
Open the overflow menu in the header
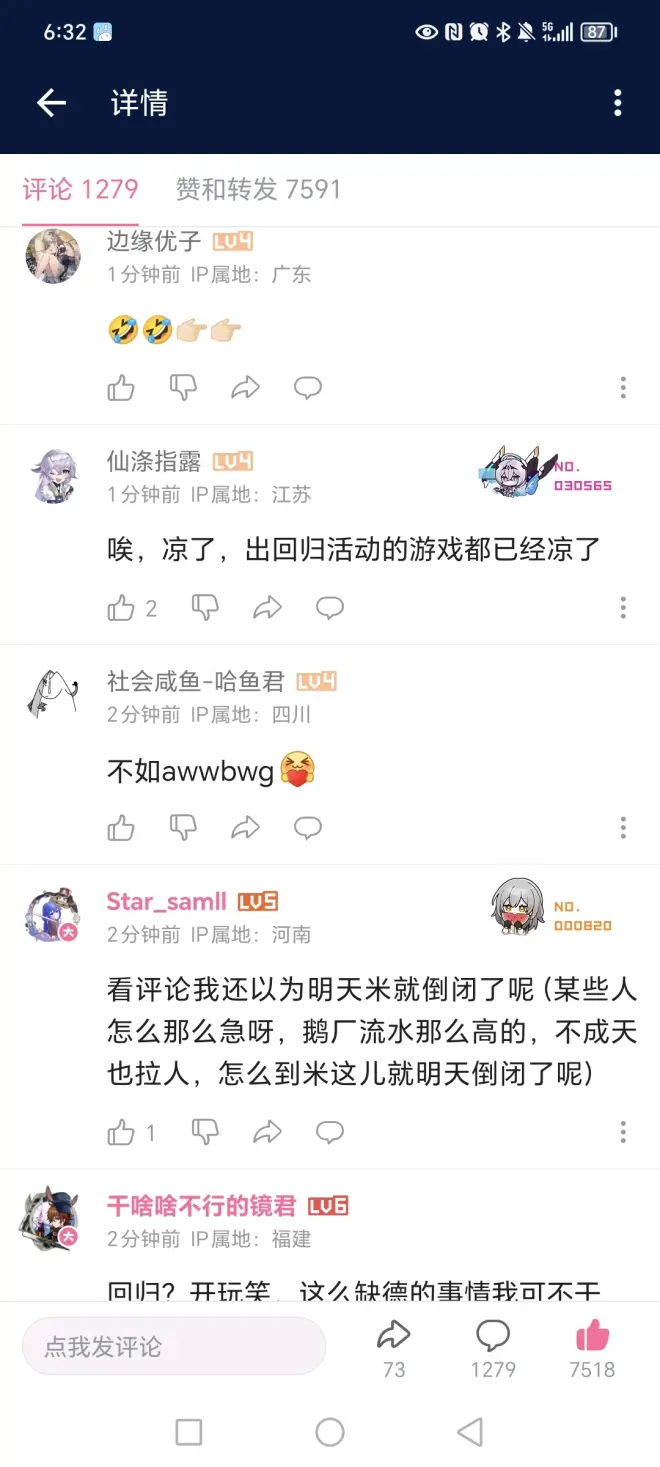(617, 103)
